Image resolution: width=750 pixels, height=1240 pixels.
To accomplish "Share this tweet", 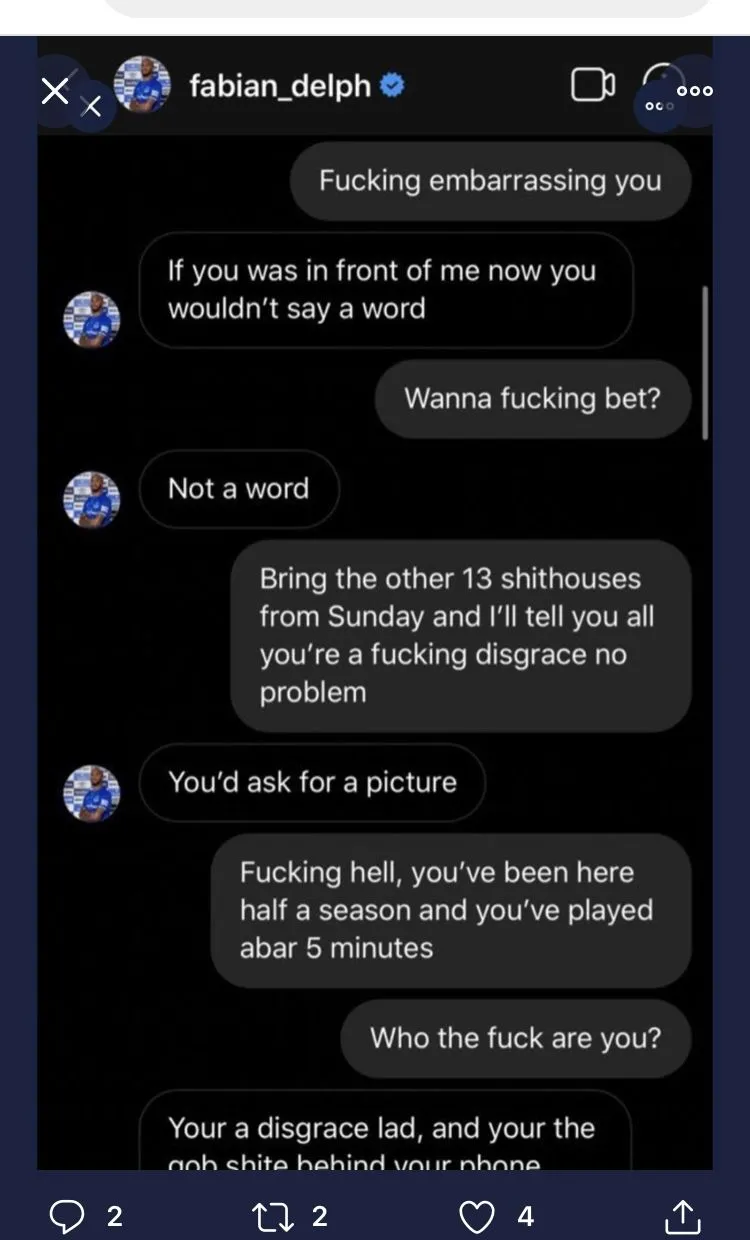I will point(682,1216).
